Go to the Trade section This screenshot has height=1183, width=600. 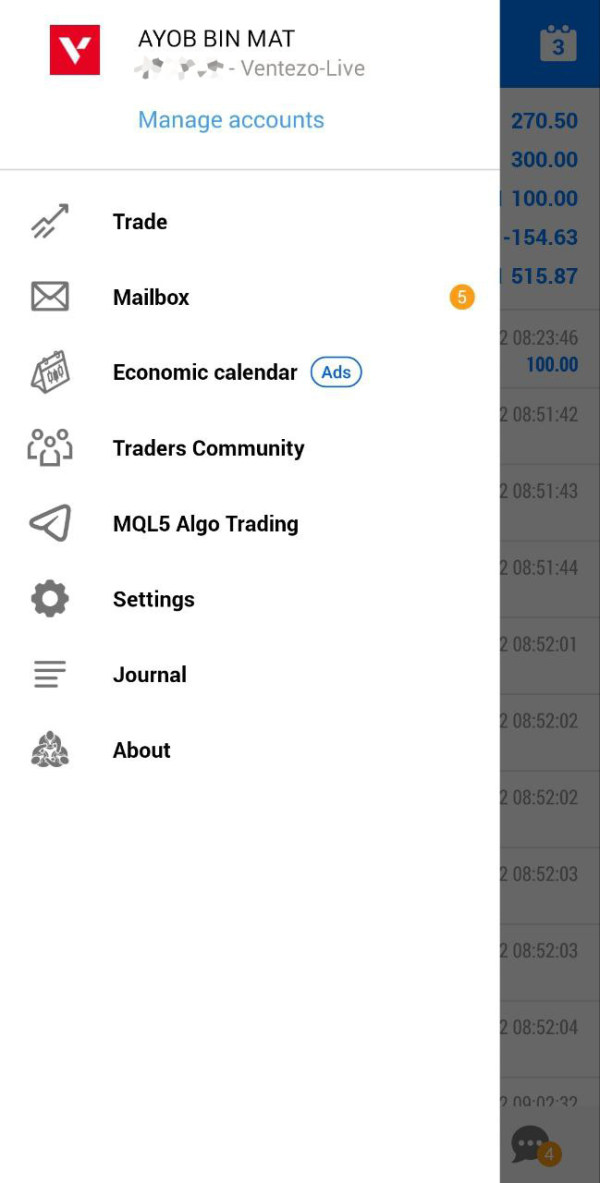(x=249, y=222)
